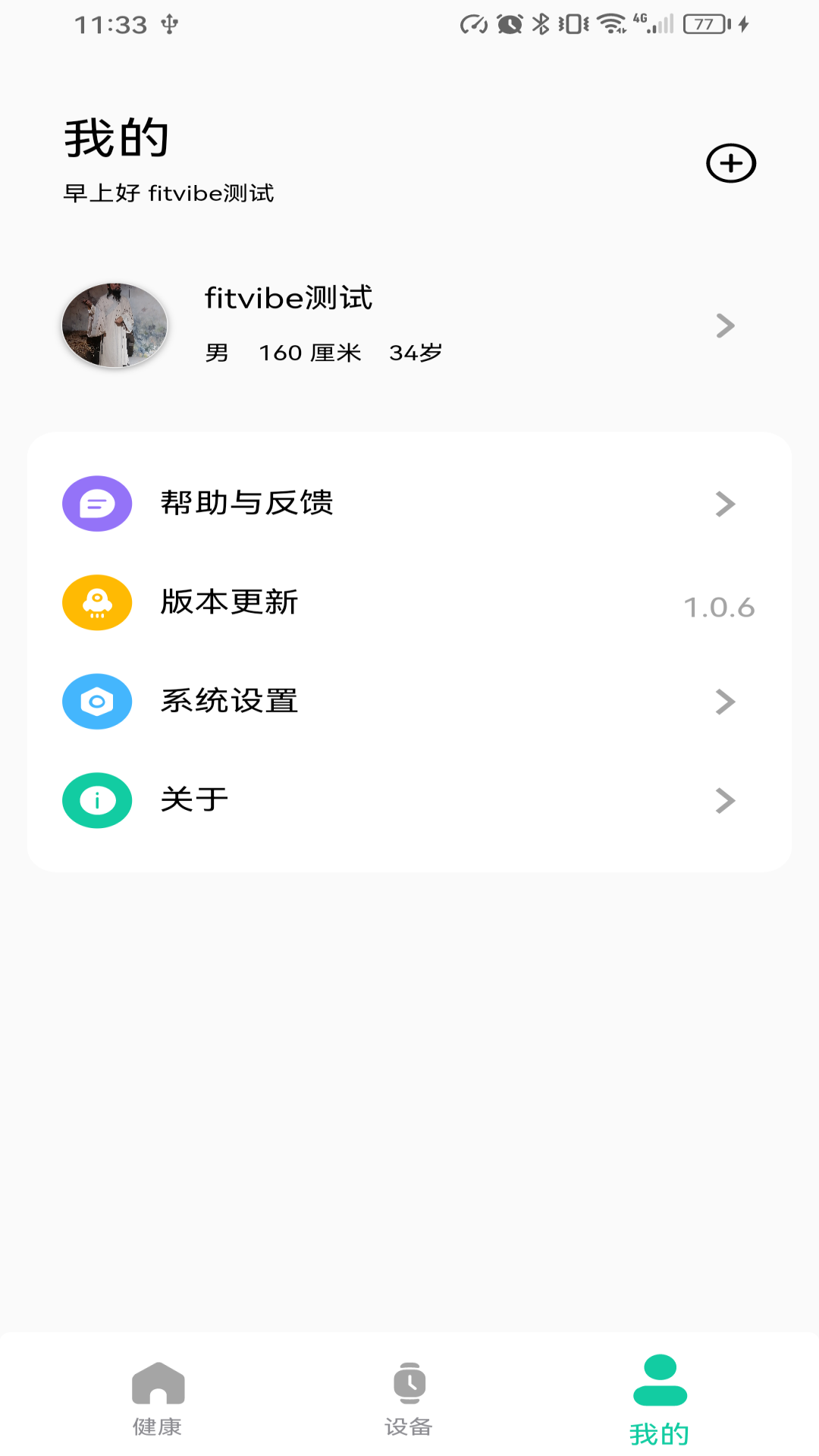Open the 帮助与反馈 chat bubble icon
The height and width of the screenshot is (1456, 819).
(97, 502)
